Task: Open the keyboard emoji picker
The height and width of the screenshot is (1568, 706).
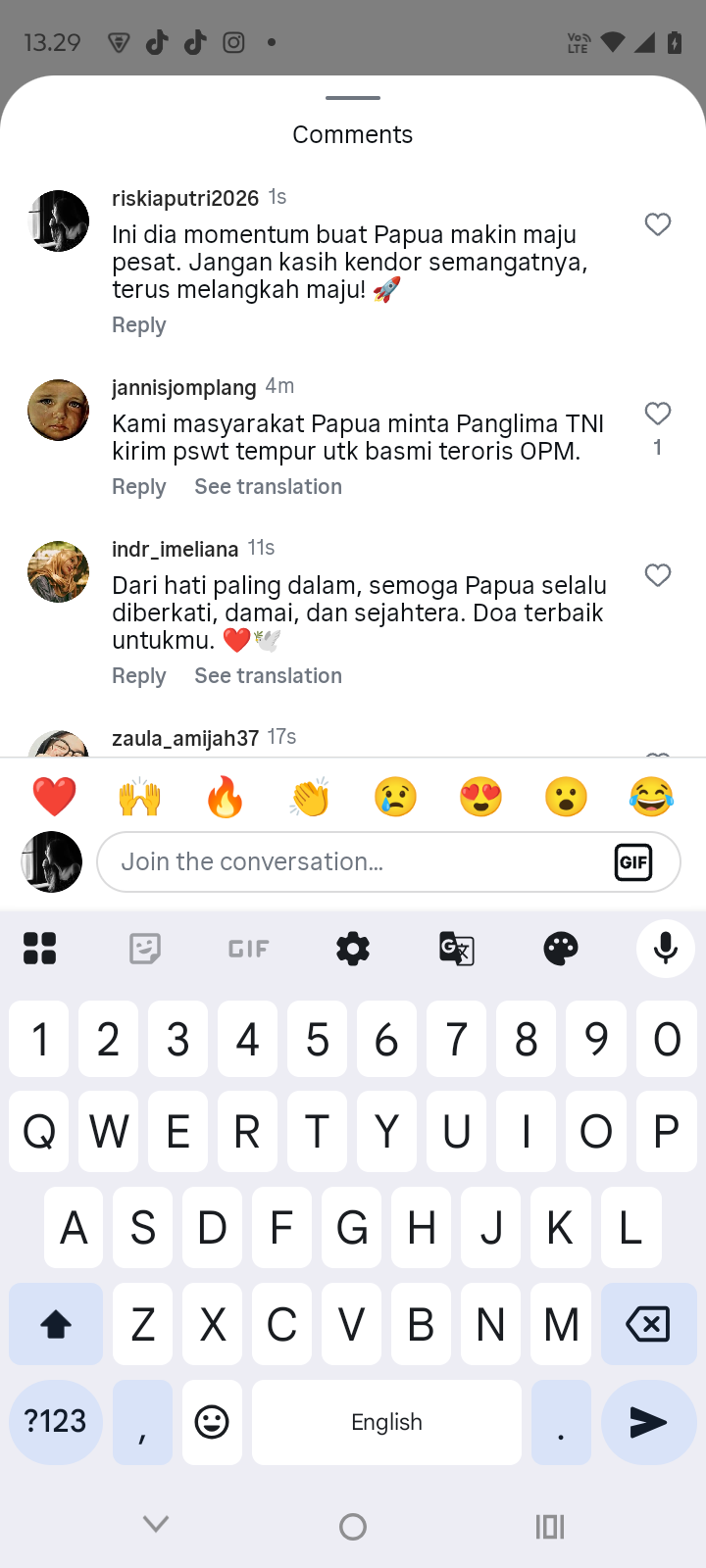Action: coord(212,1422)
